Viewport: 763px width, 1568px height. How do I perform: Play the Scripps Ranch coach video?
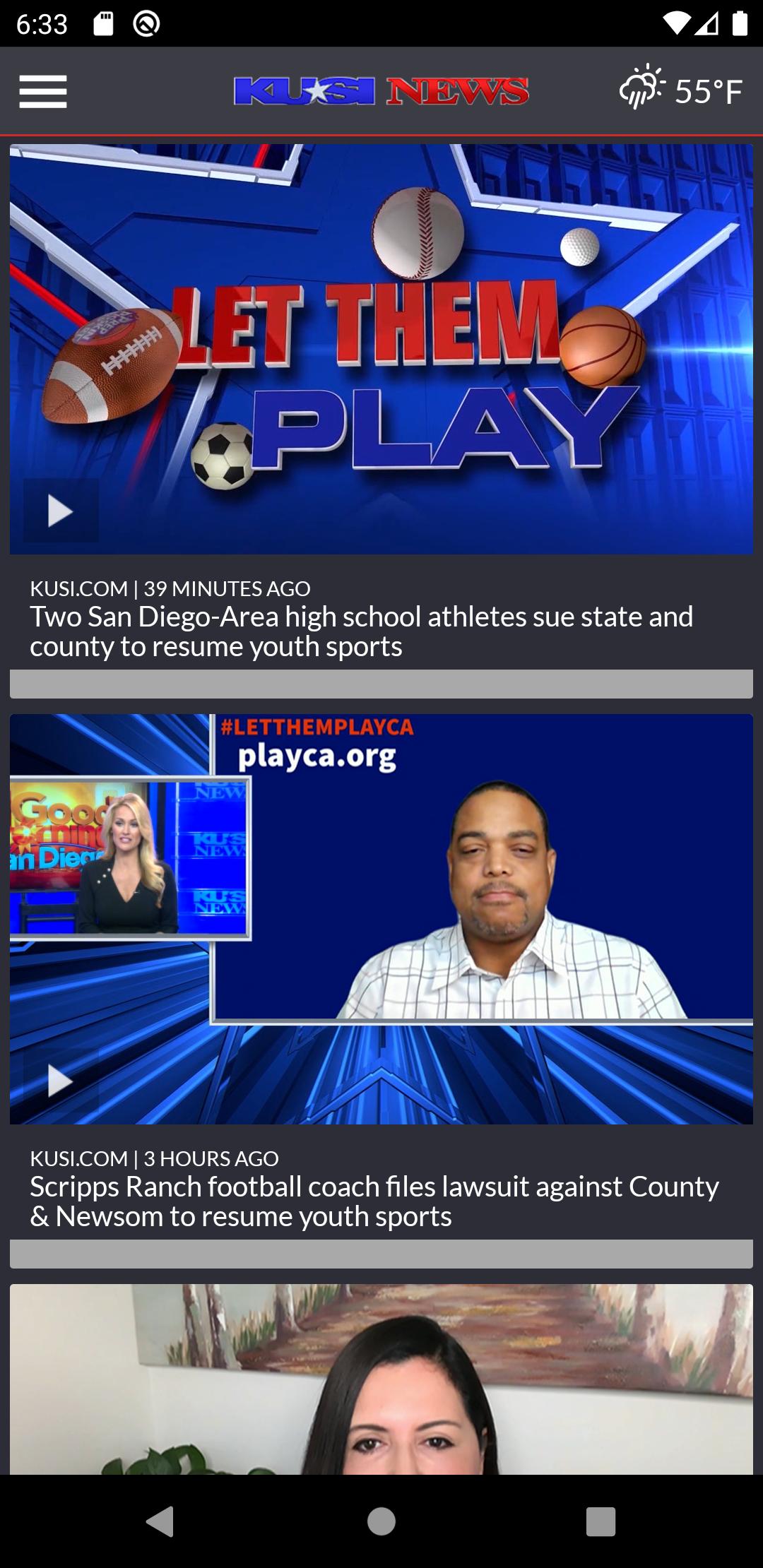click(x=60, y=1080)
